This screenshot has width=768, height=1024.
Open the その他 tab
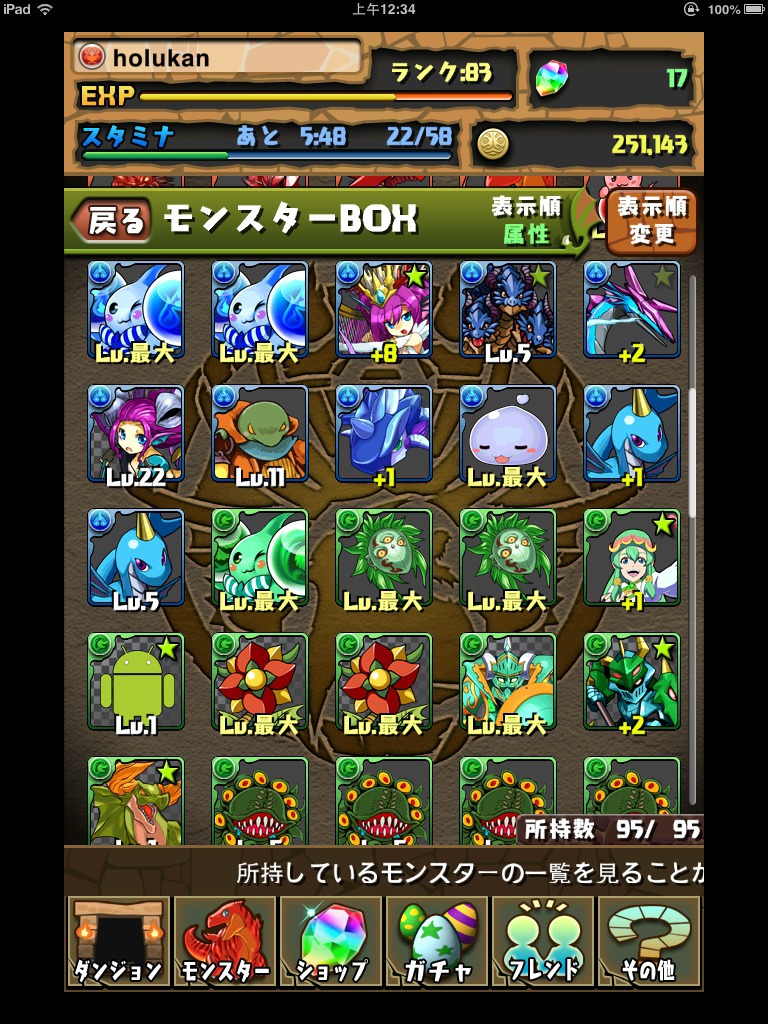point(649,941)
